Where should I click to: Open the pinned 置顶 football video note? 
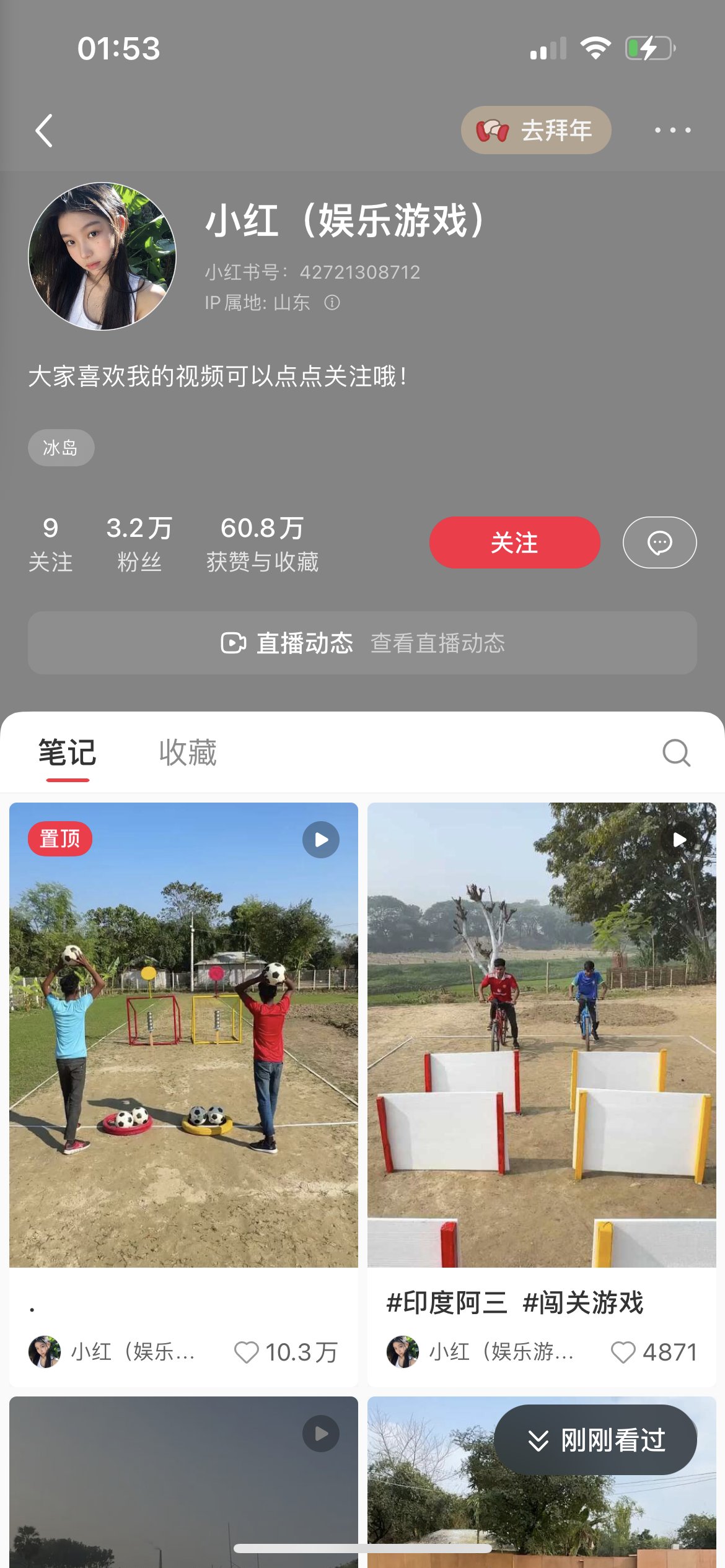pos(183,1034)
